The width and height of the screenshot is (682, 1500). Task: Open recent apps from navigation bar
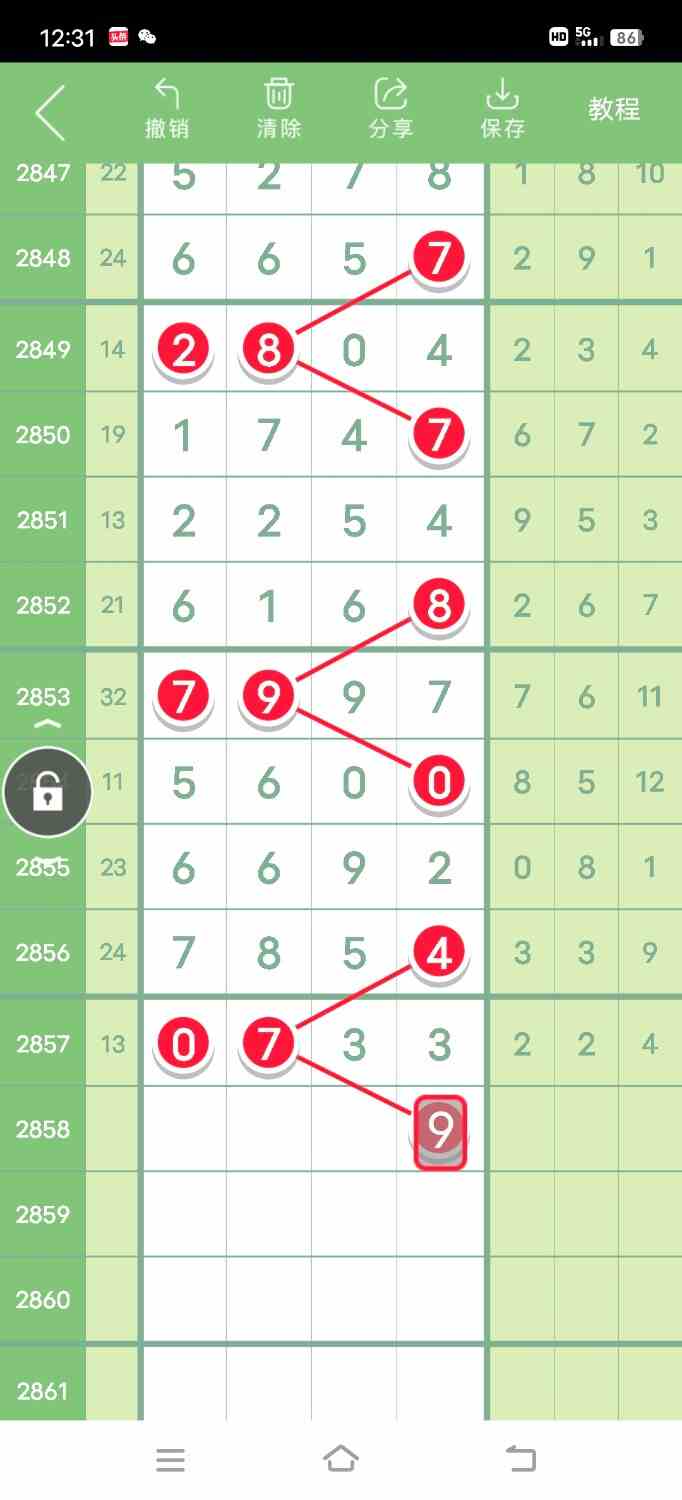click(x=171, y=1459)
